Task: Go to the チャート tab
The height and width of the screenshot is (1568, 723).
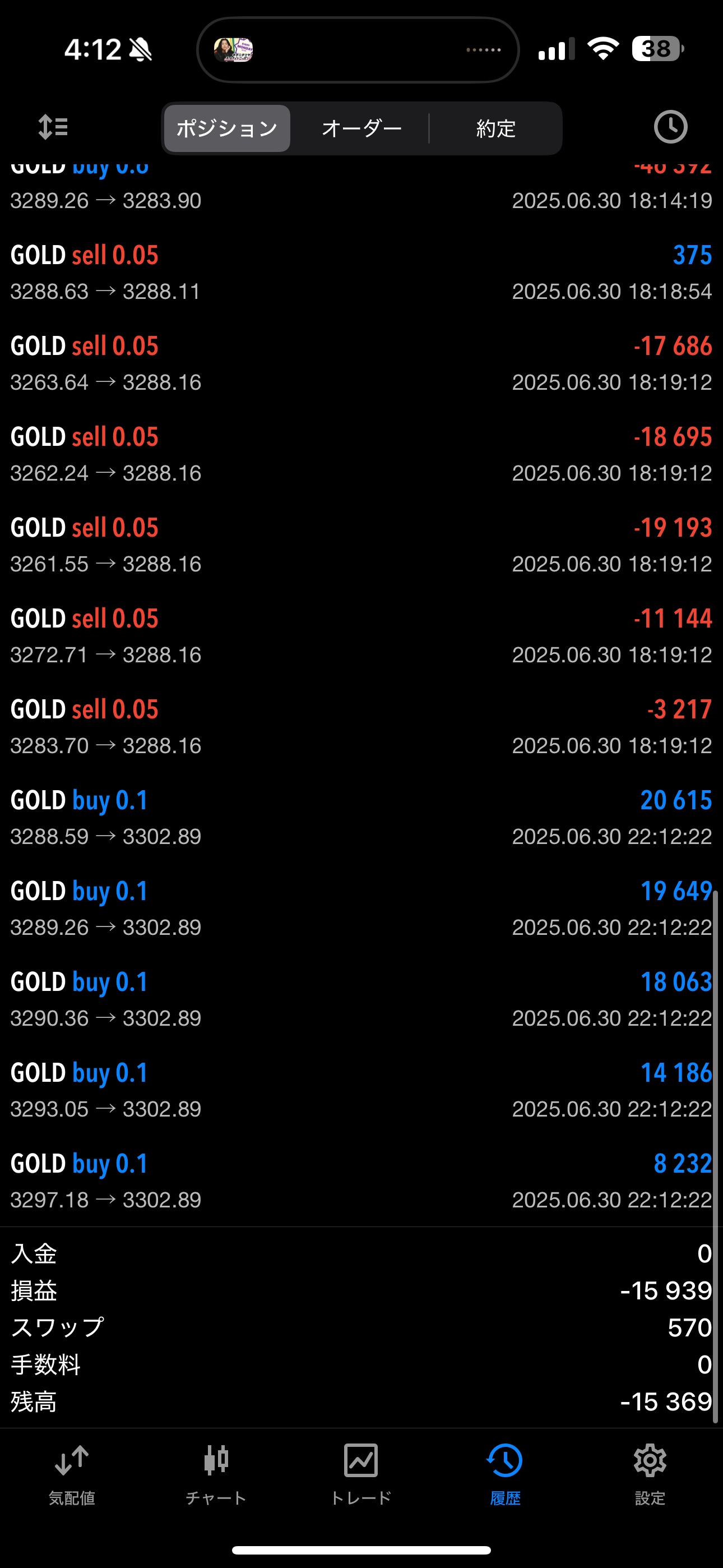Action: (216, 1474)
